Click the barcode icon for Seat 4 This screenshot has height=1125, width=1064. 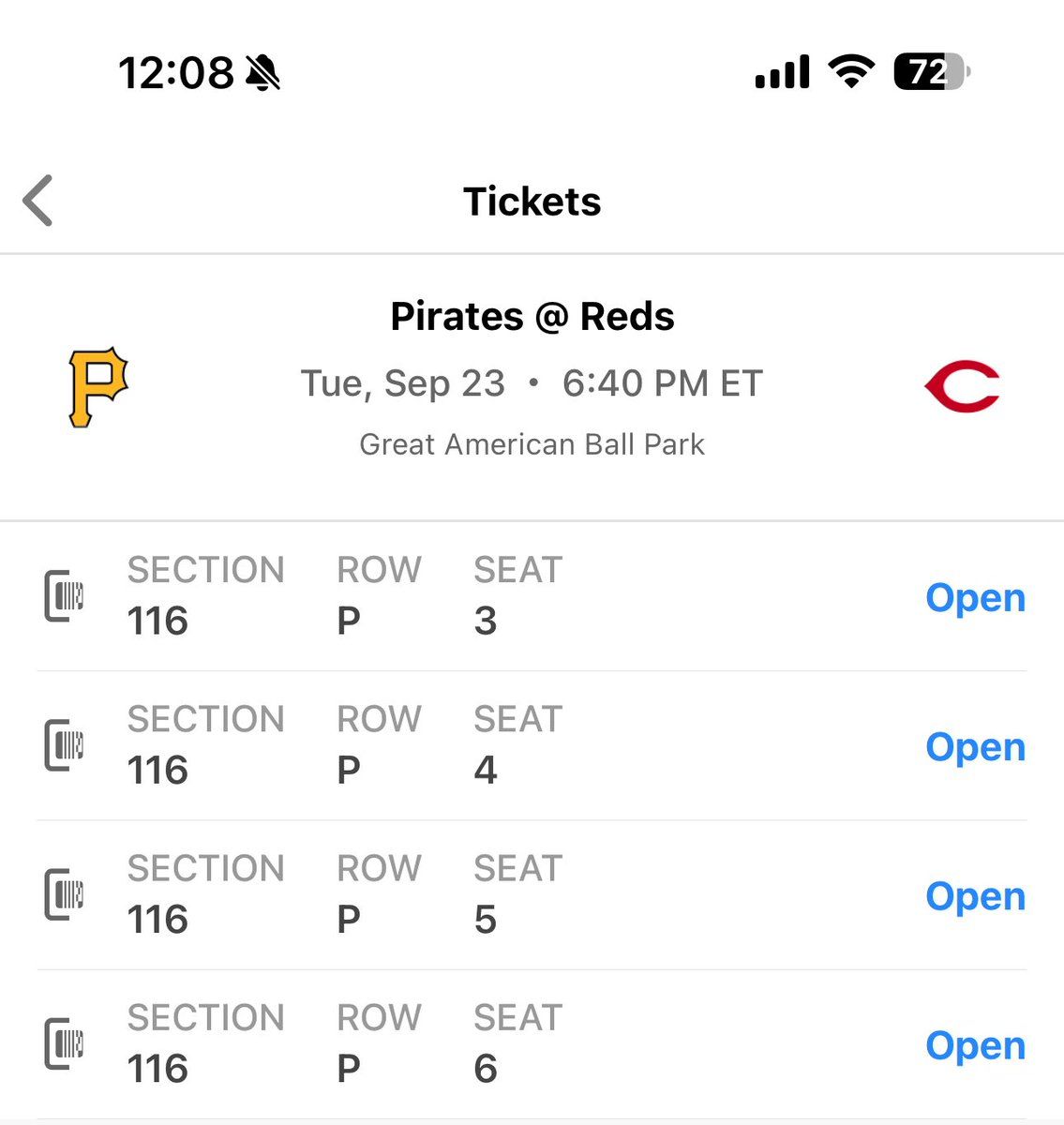(x=65, y=745)
